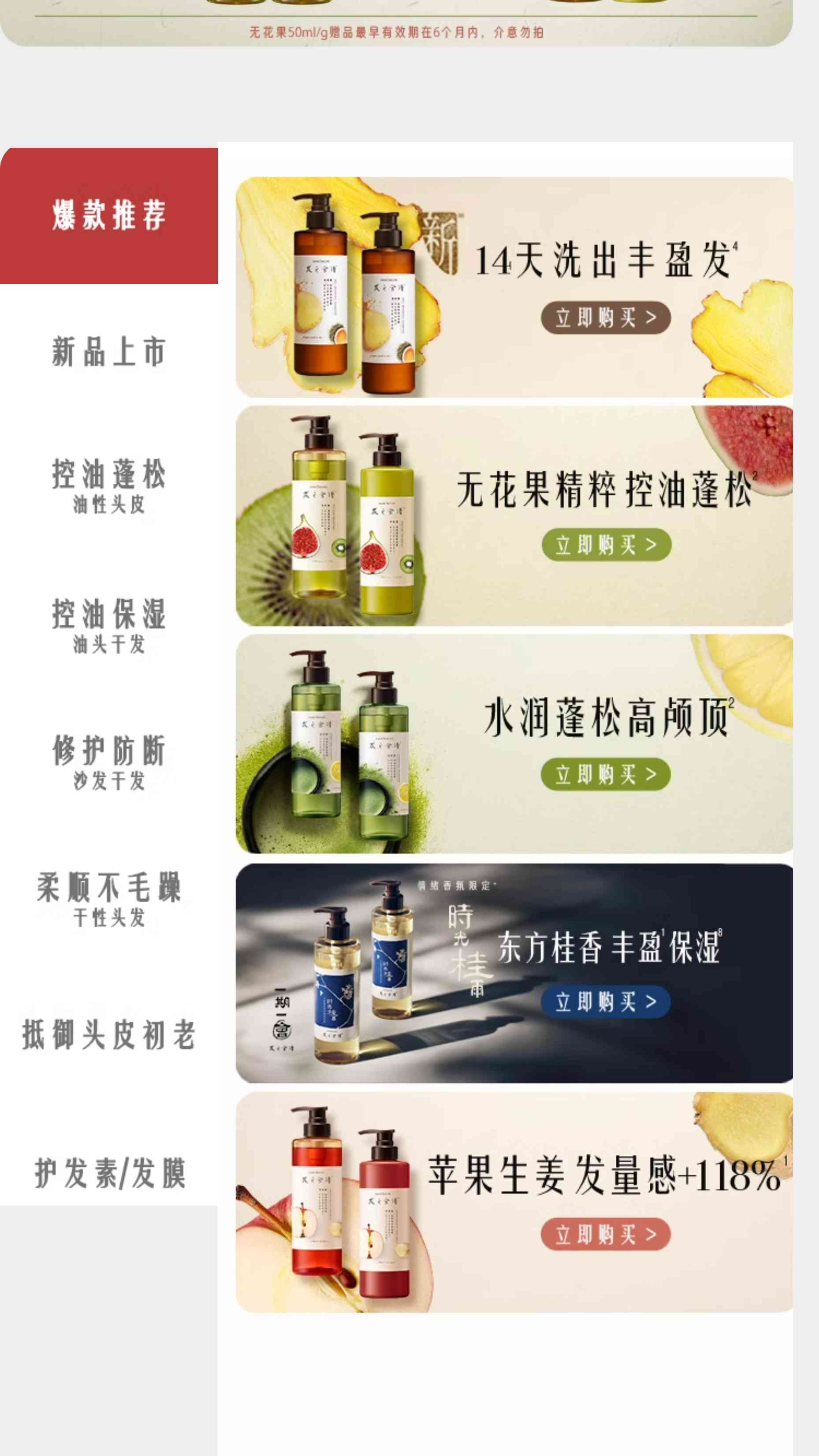Image resolution: width=819 pixels, height=1456 pixels.
Task: Switch to the 新品上市 tab
Action: [x=108, y=351]
